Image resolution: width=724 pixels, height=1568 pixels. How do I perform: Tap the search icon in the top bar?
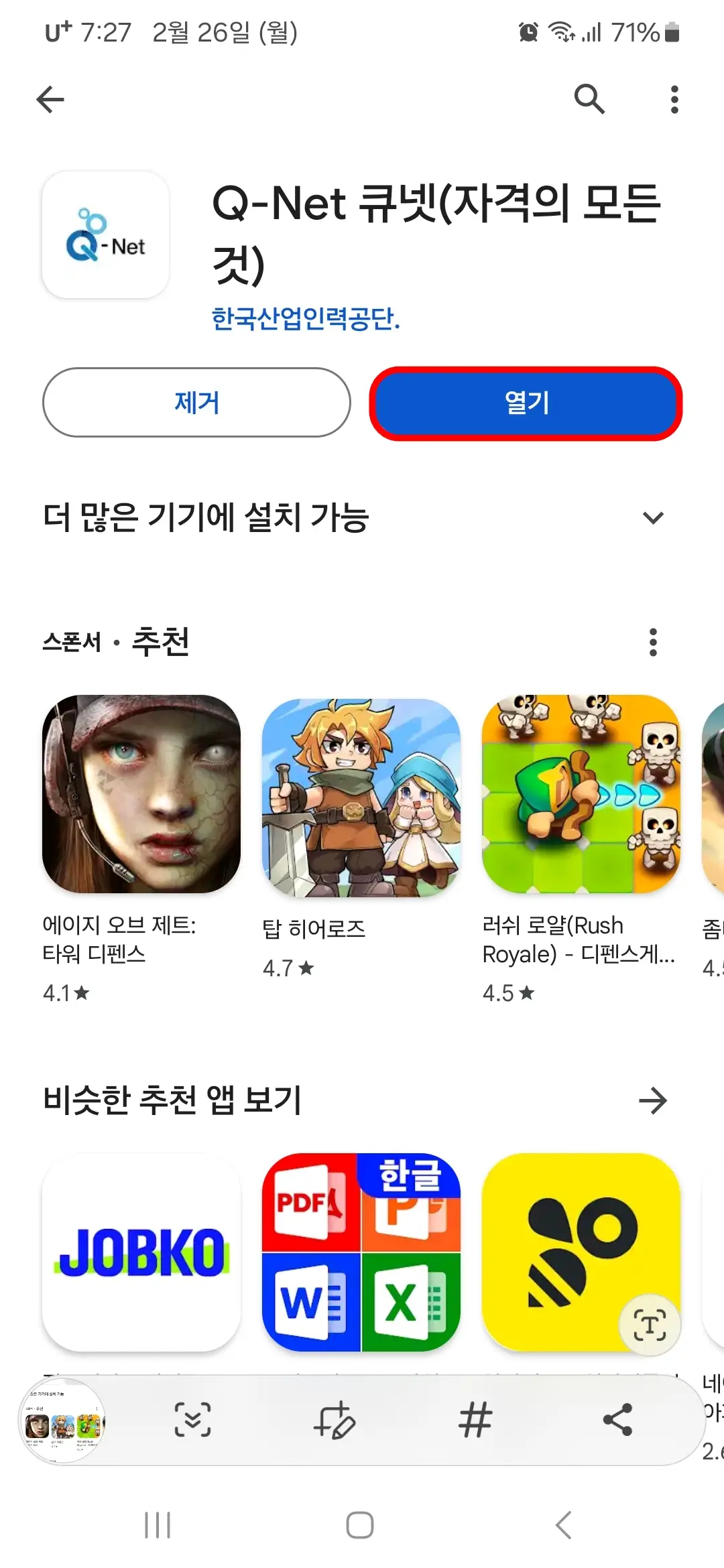589,99
